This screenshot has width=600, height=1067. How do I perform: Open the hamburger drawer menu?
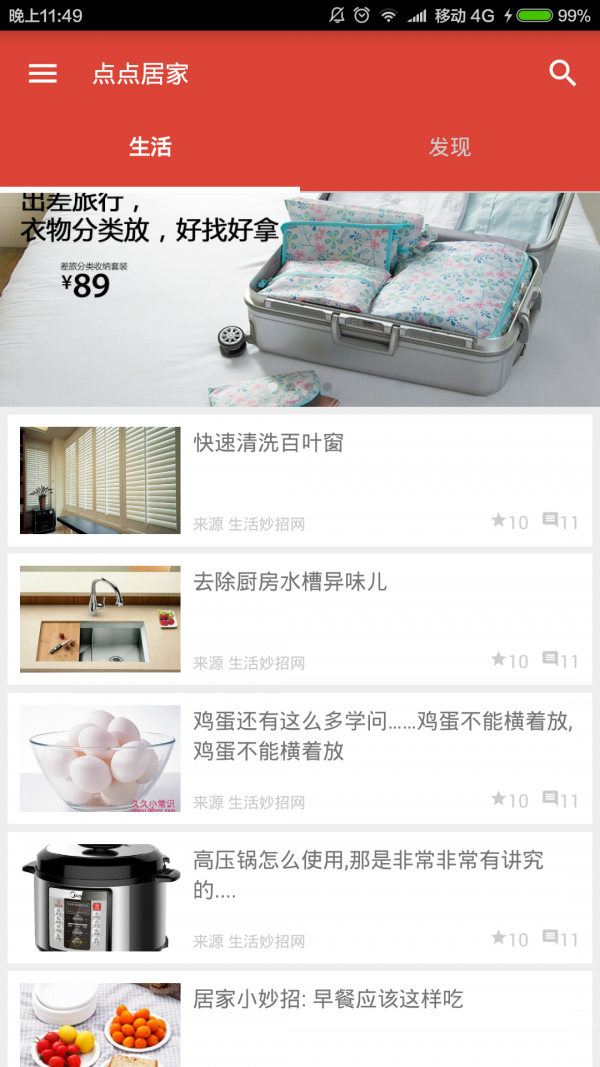point(42,74)
